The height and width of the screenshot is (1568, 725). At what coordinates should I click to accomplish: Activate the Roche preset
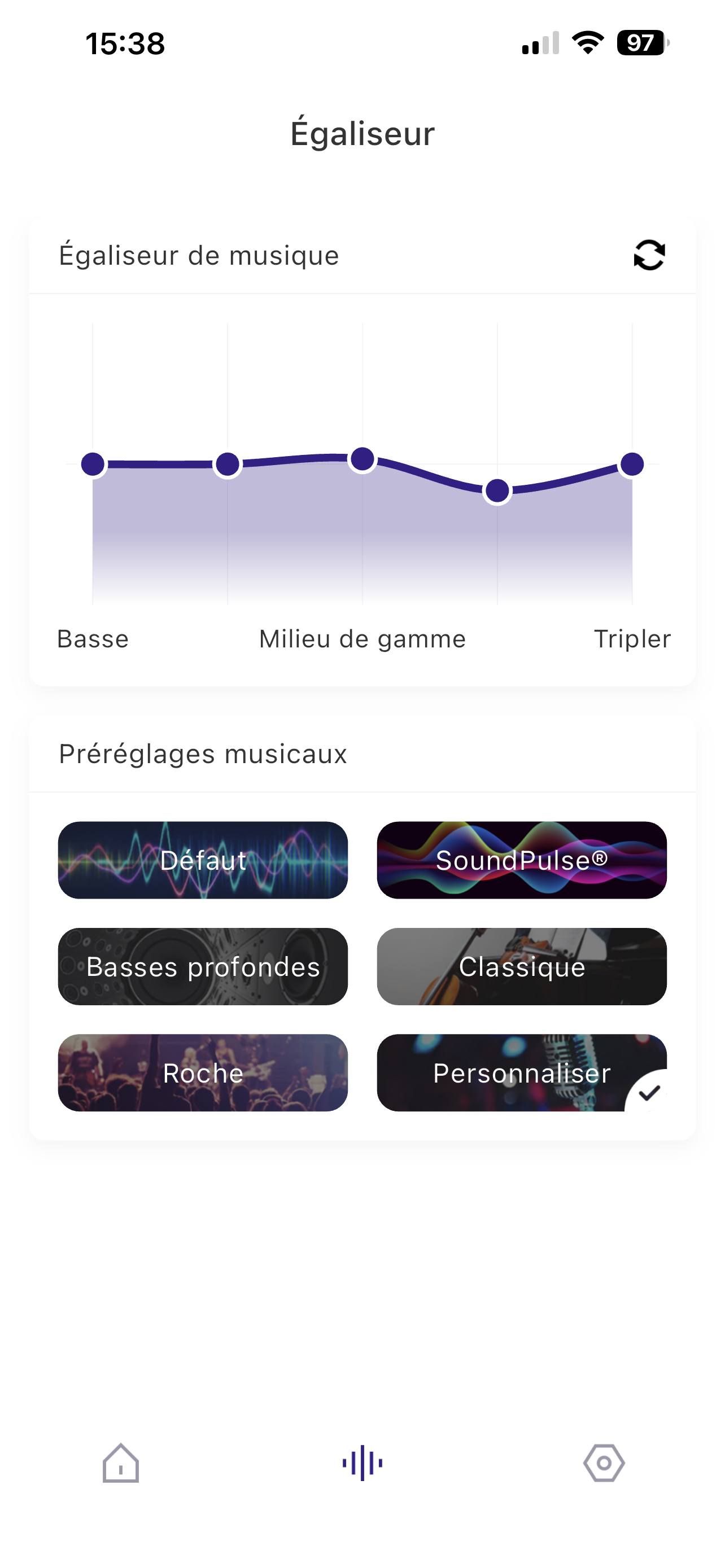pyautogui.click(x=203, y=1072)
